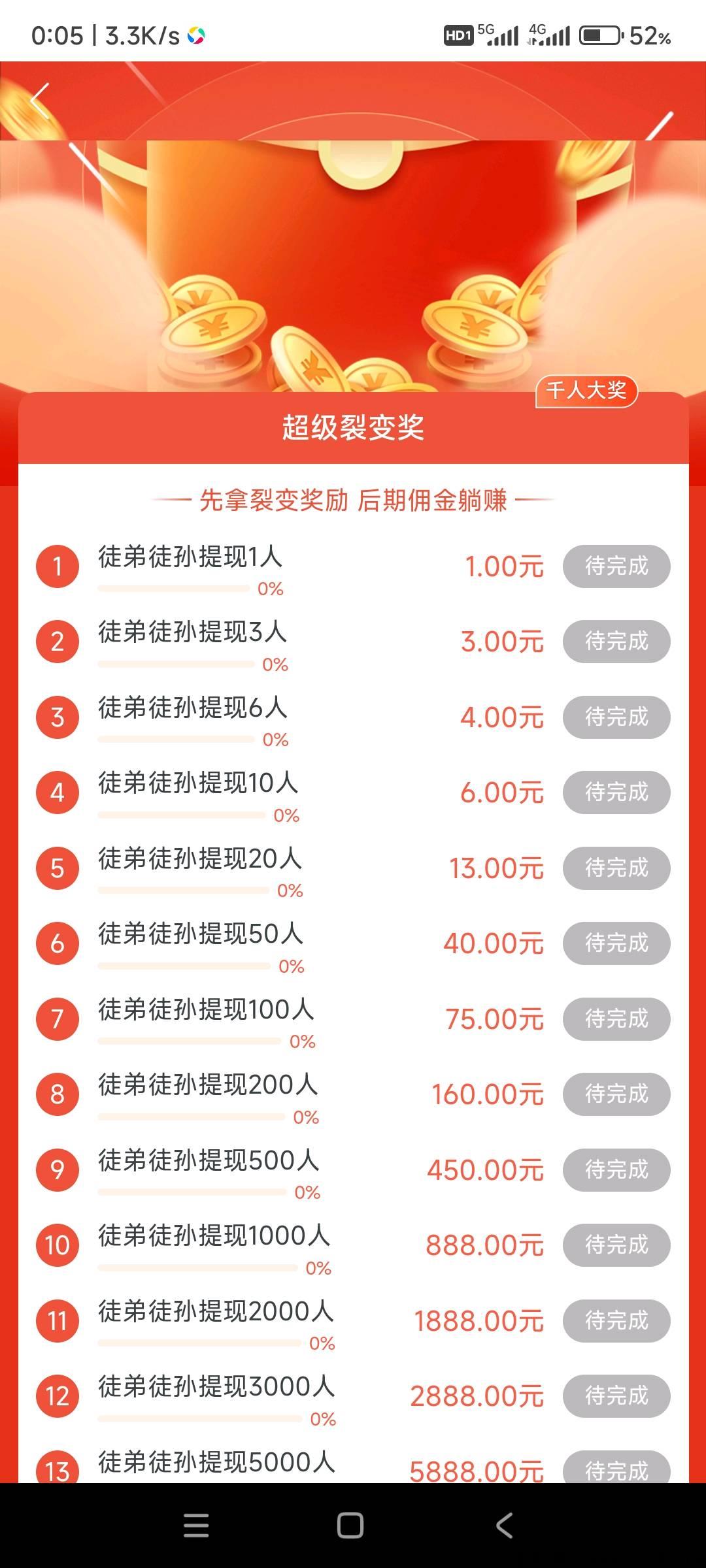
Task: Tap 待完成 for 徒弟徒孙提现20人
Action: [616, 868]
